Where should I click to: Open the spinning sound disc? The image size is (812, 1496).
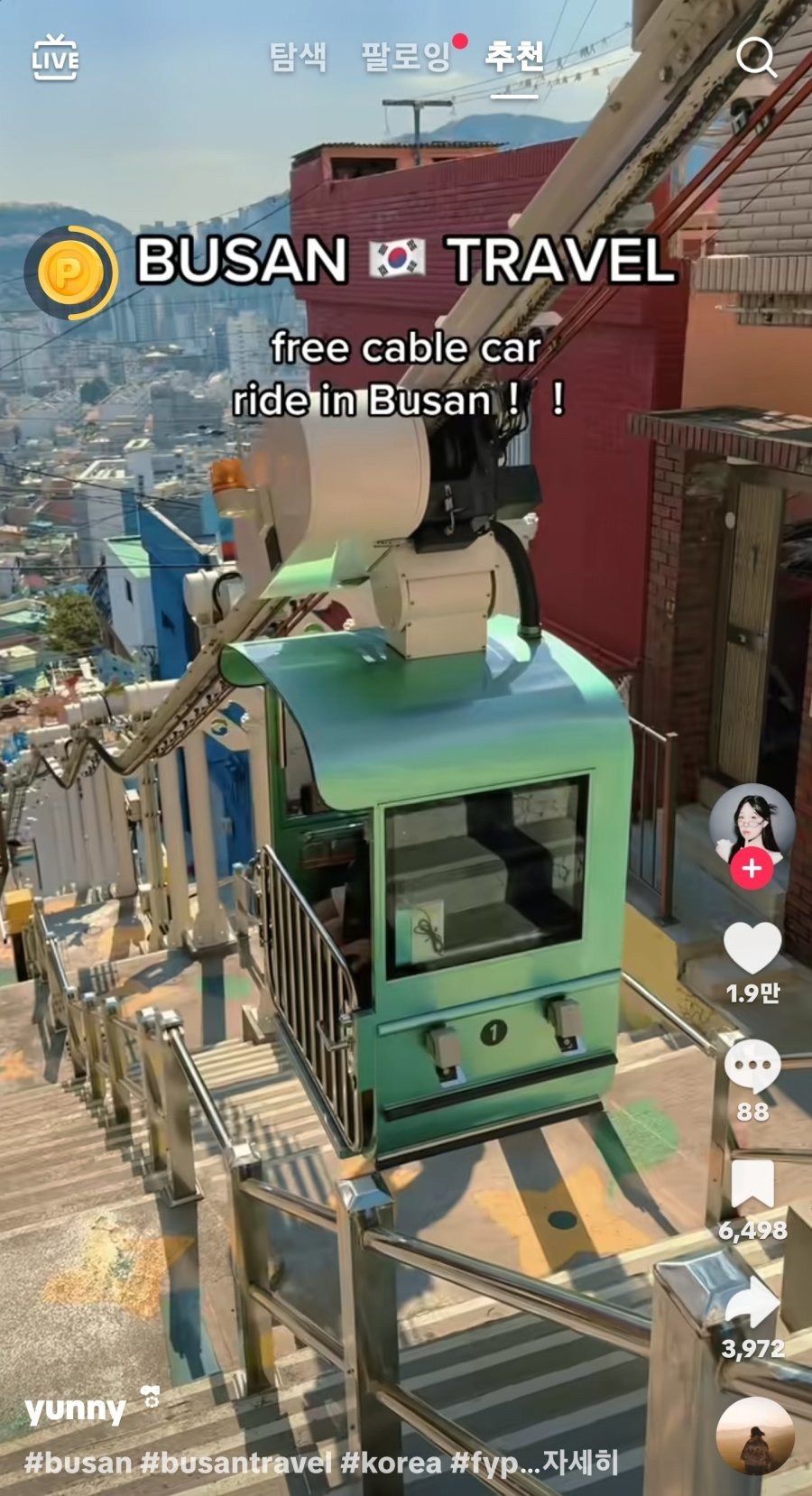click(755, 1436)
